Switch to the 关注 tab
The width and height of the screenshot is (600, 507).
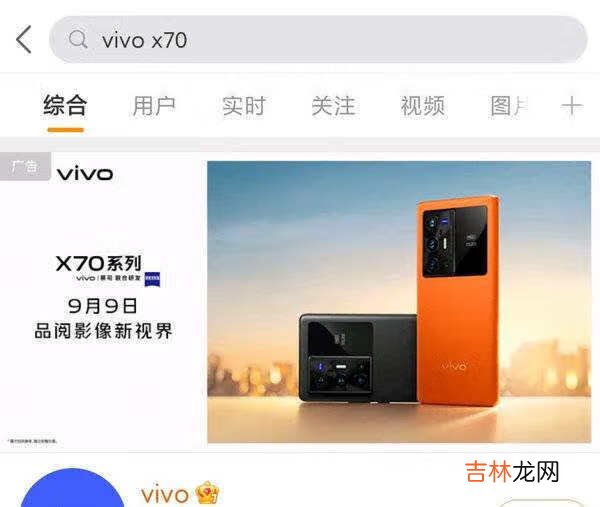[x=333, y=106]
